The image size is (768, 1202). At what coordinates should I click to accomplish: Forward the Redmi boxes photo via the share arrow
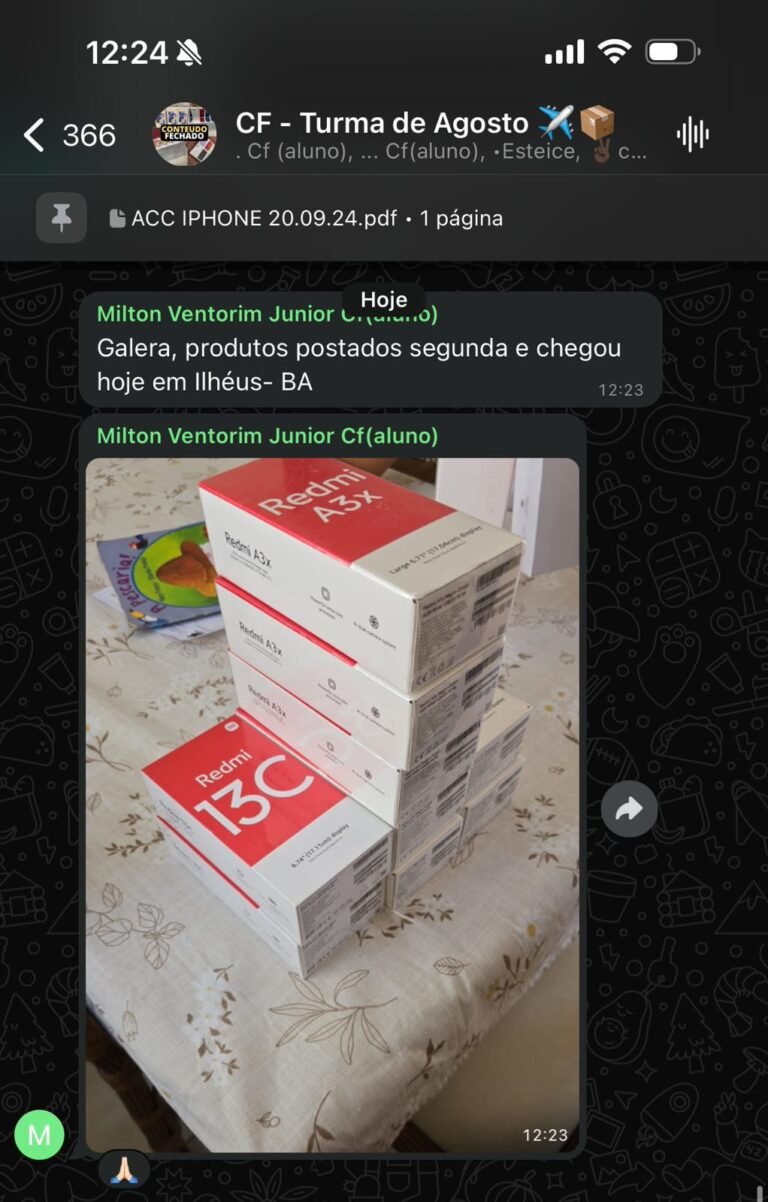click(630, 809)
